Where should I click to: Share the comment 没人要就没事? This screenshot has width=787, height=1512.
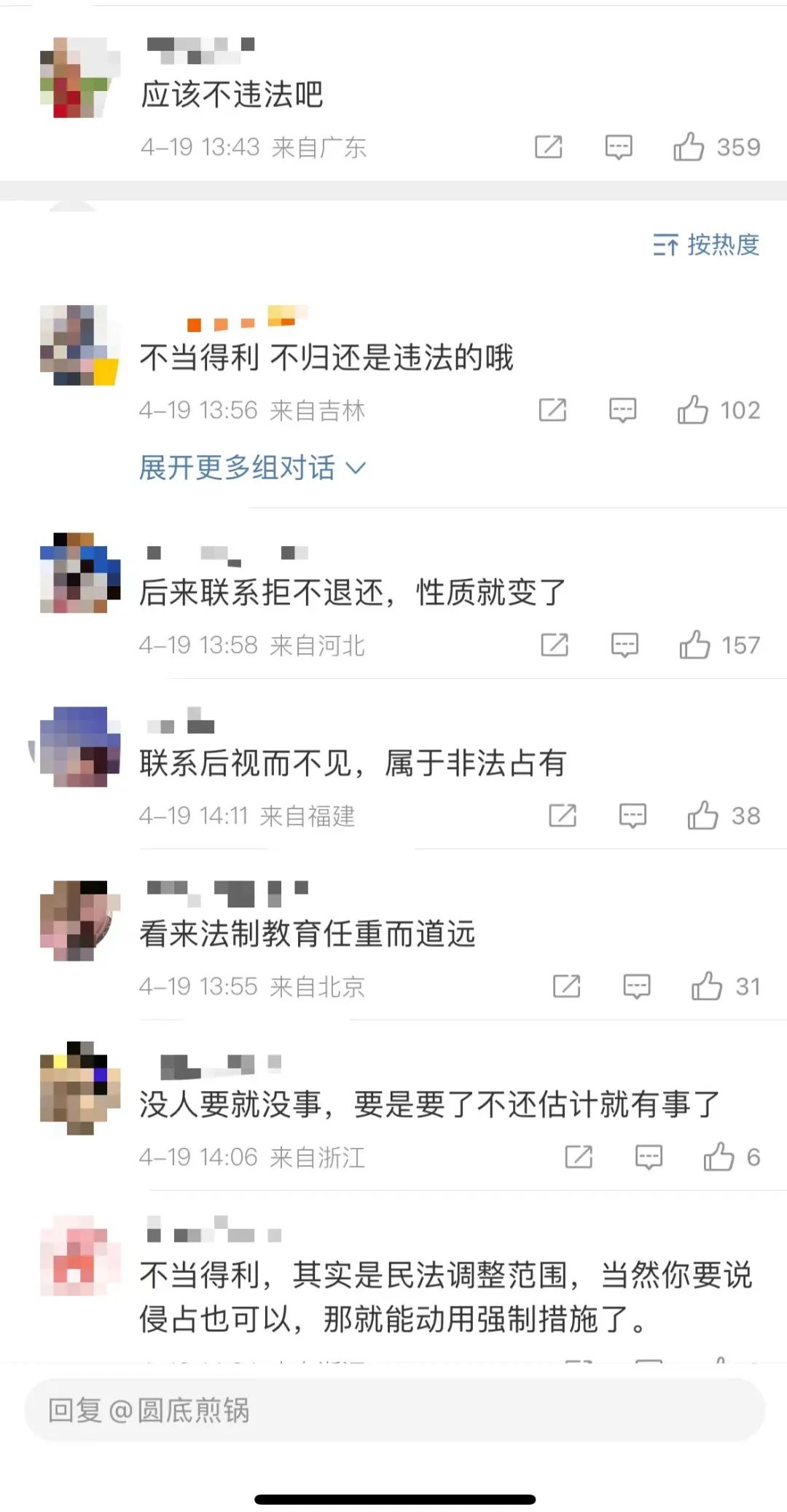pos(579,1157)
